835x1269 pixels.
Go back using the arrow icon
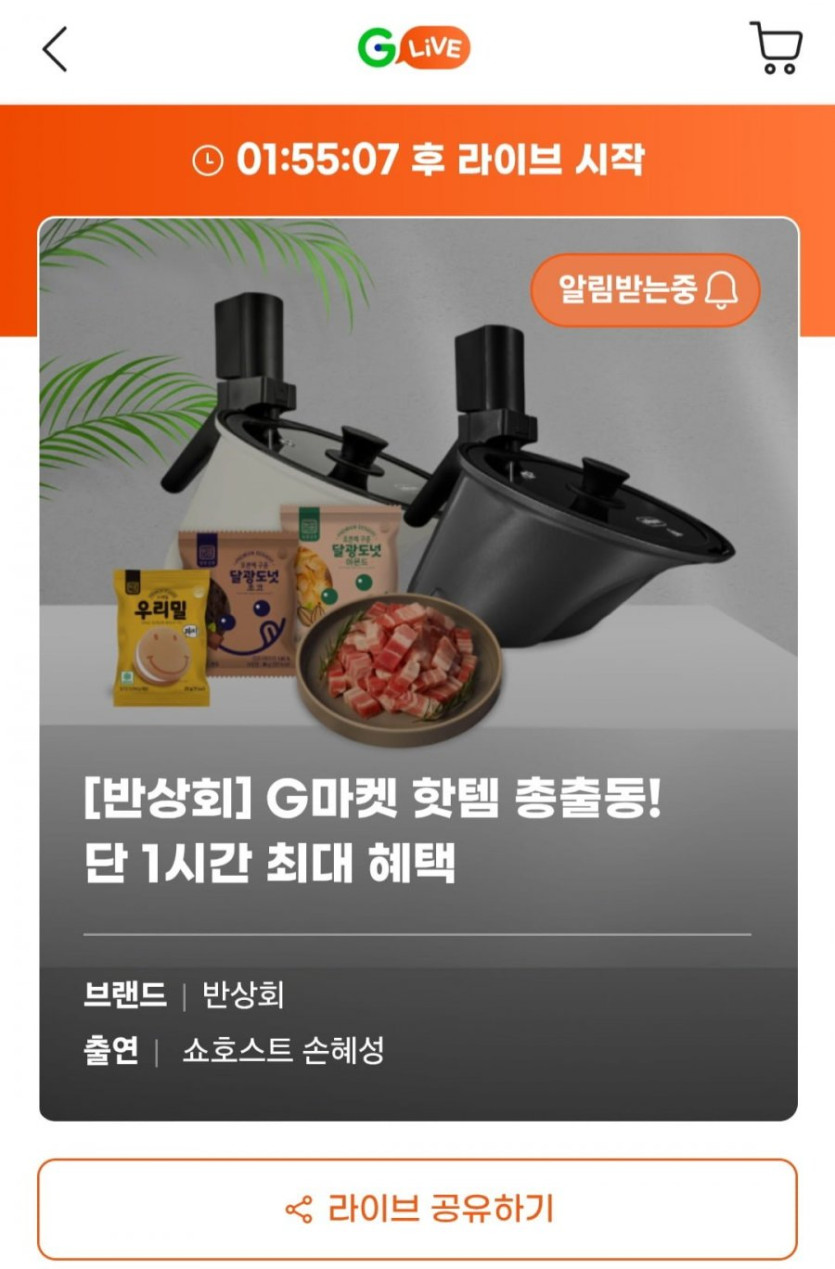pyautogui.click(x=55, y=49)
